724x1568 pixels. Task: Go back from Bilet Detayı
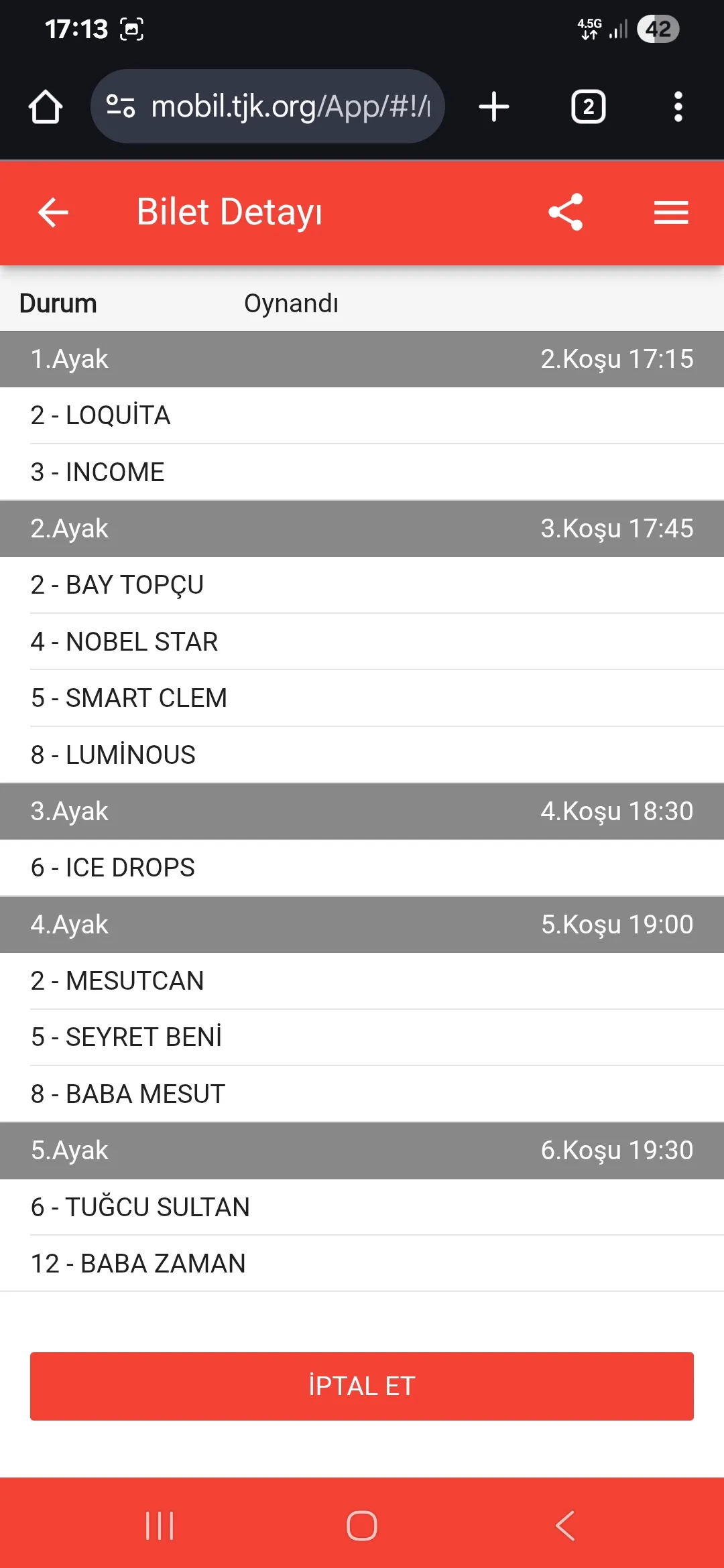click(54, 212)
